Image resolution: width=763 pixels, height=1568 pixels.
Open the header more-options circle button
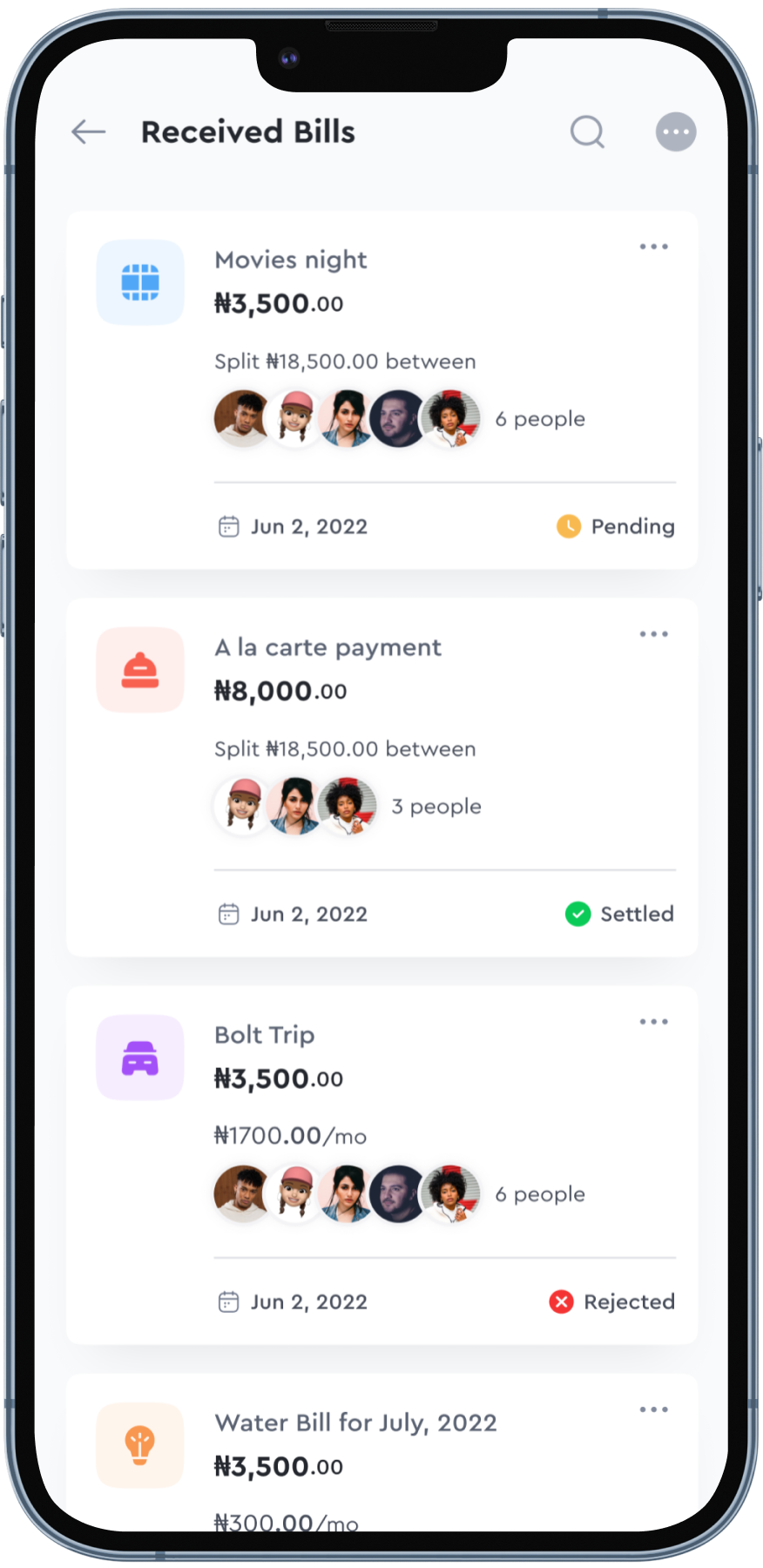676,132
